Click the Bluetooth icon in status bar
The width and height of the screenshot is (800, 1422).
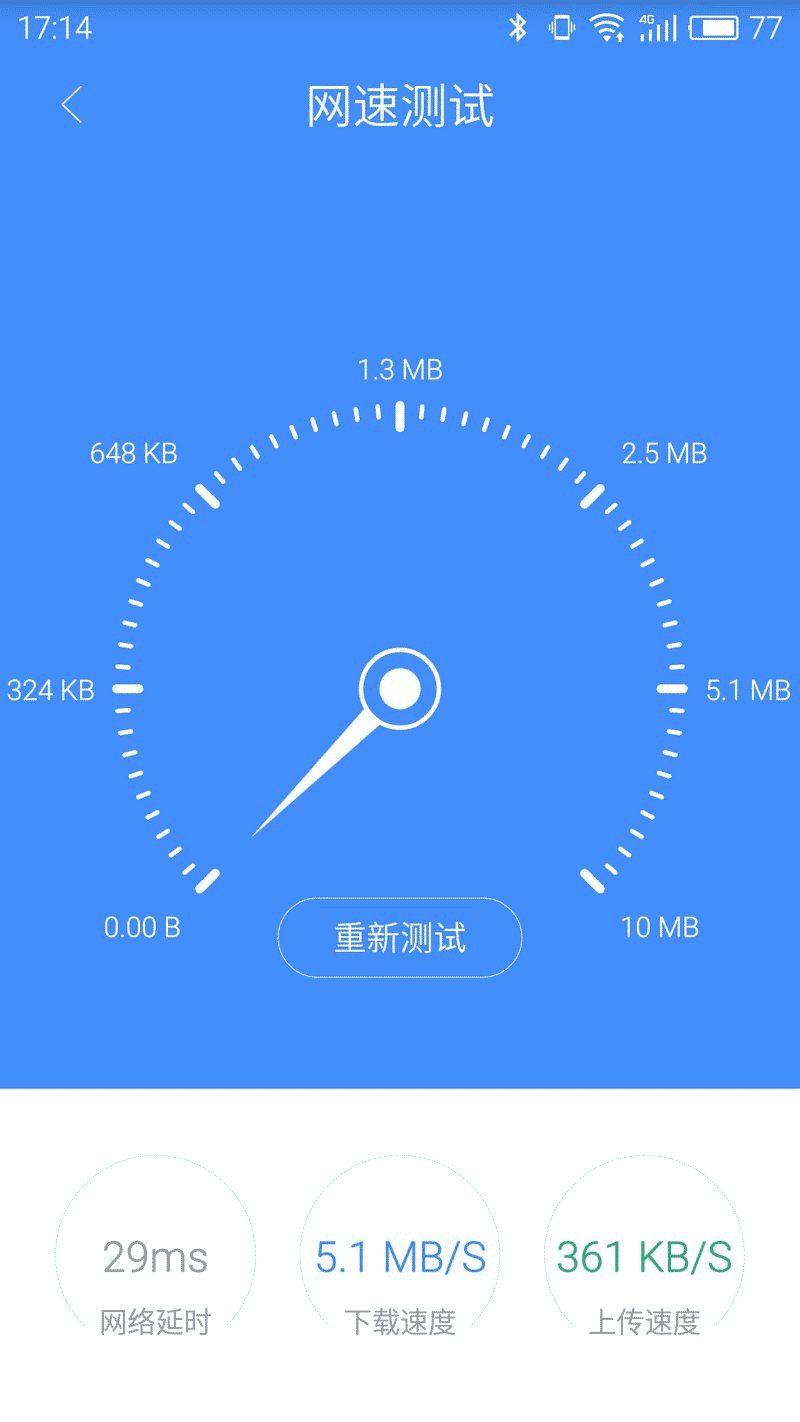click(519, 28)
